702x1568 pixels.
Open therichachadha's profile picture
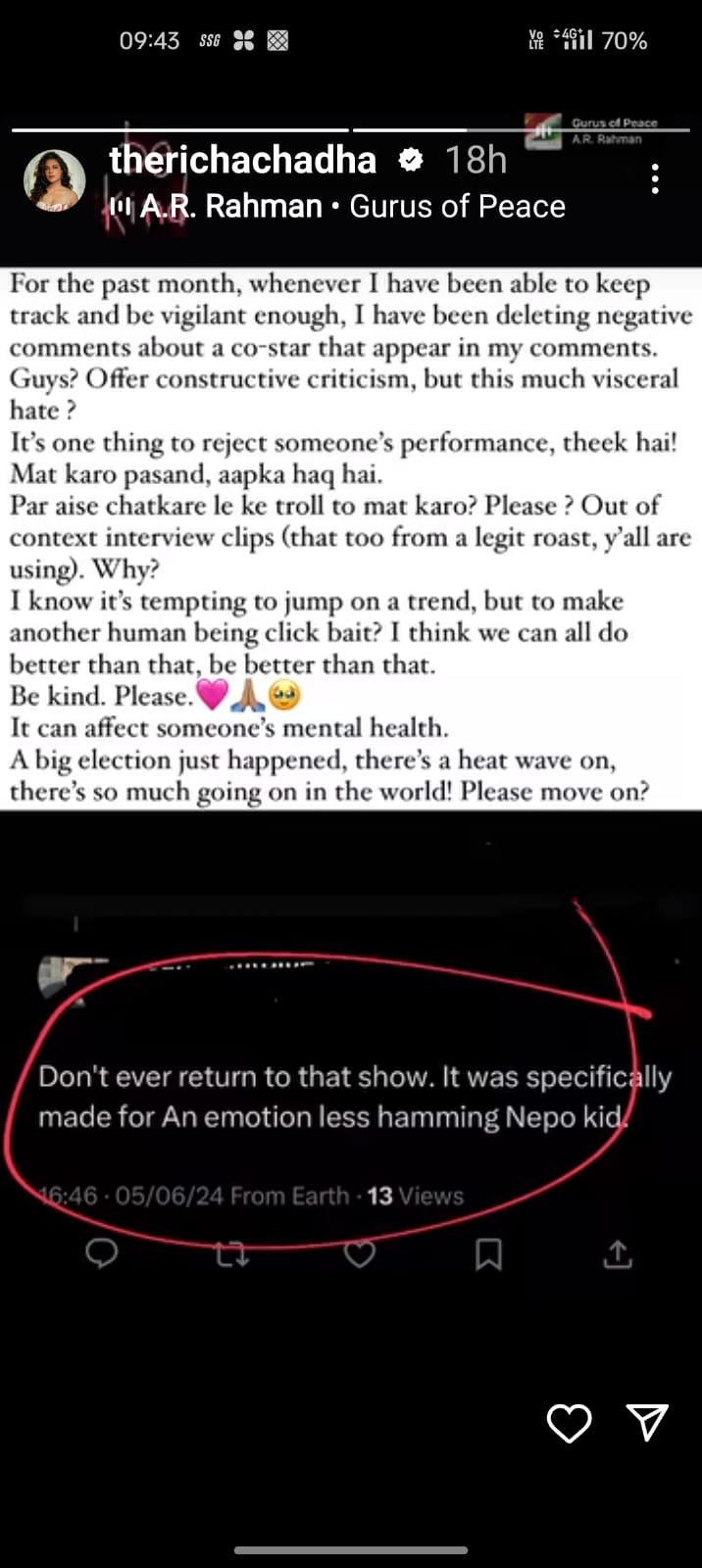point(54,181)
